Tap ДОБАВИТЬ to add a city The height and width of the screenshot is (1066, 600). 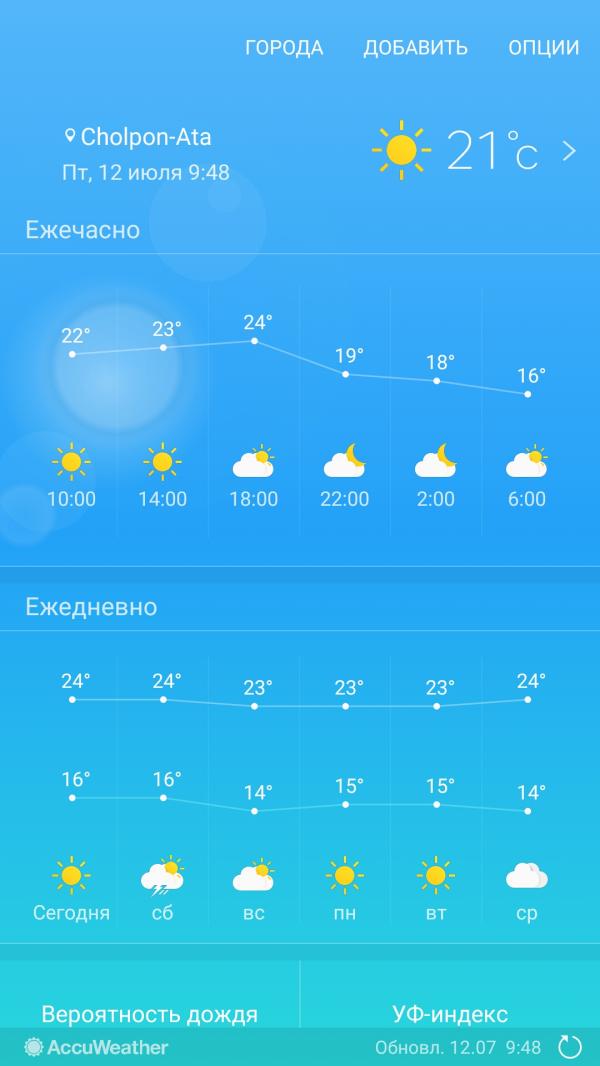[x=415, y=48]
